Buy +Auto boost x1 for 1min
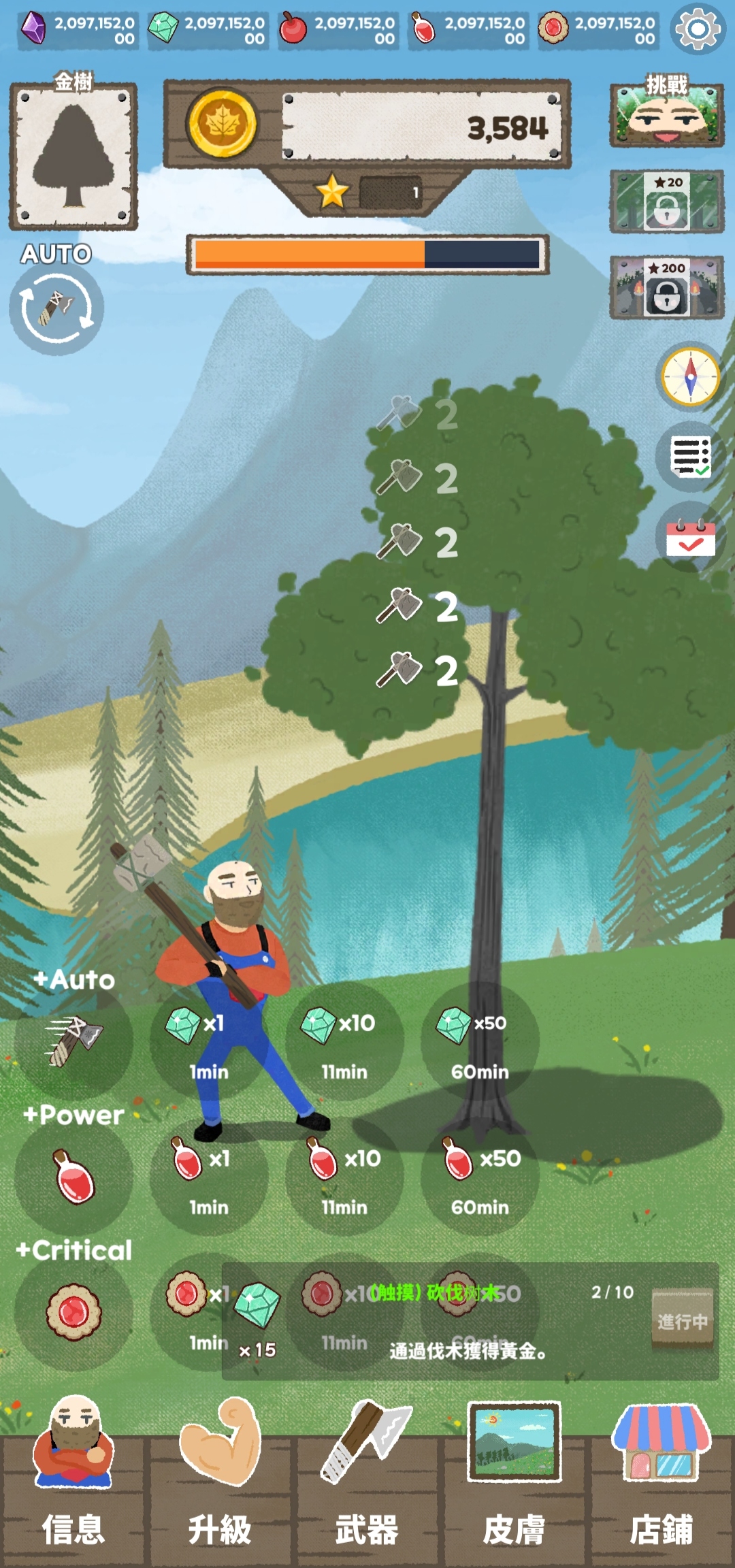 [208, 1041]
